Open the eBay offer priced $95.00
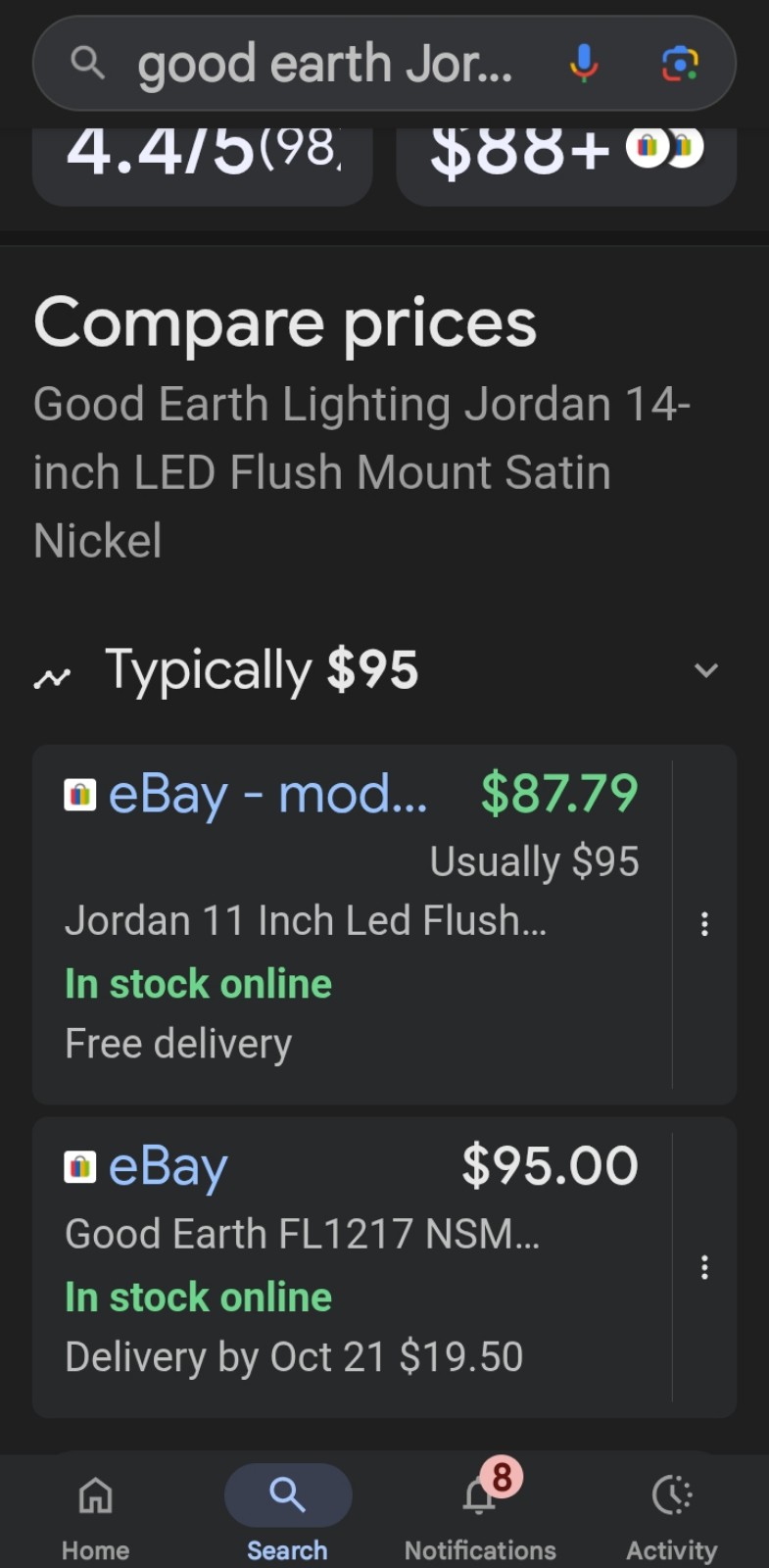The image size is (769, 1568). click(353, 1264)
